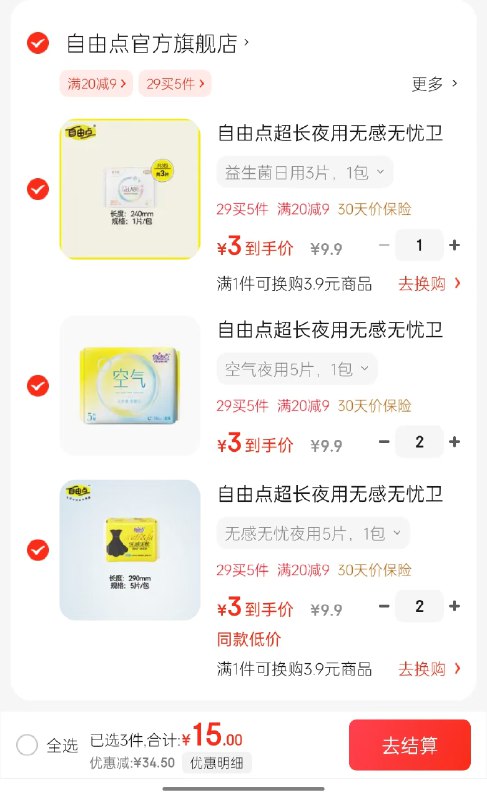Viewport: 487px width, 800px height.
Task: Uncheck the 自由点官方旗舰店 store checkbox
Action: pyautogui.click(x=38, y=43)
